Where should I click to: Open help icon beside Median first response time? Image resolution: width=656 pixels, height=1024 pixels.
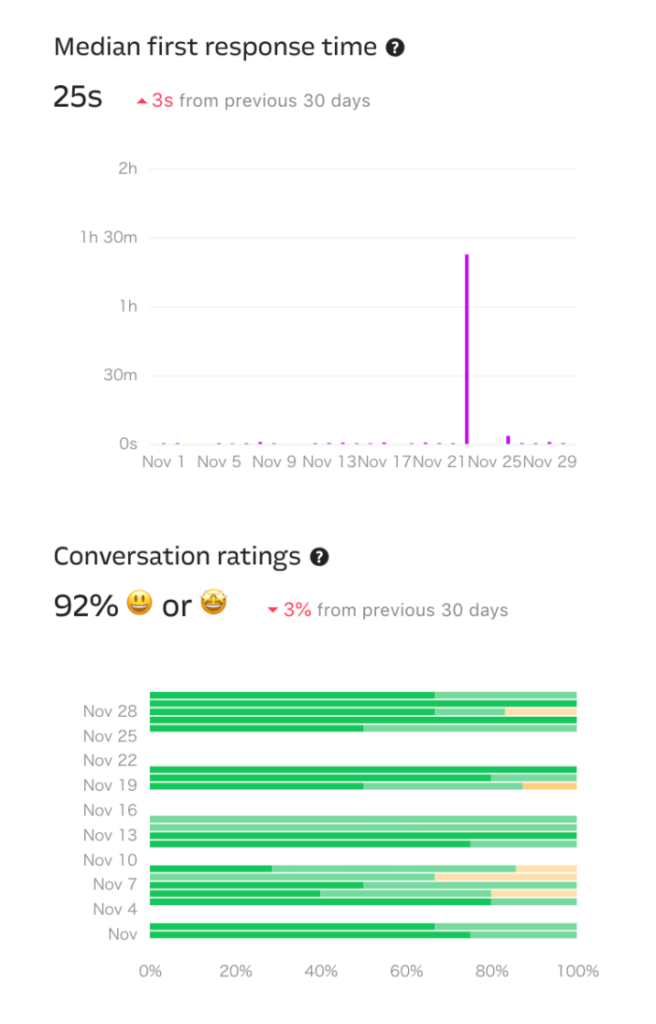[395, 47]
